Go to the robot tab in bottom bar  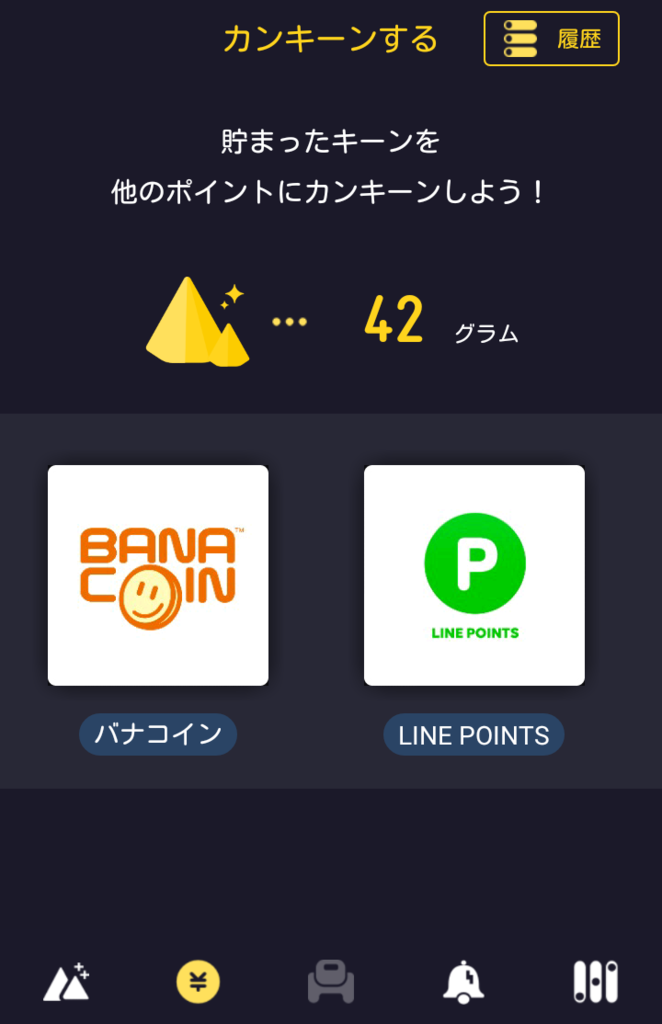(331, 982)
